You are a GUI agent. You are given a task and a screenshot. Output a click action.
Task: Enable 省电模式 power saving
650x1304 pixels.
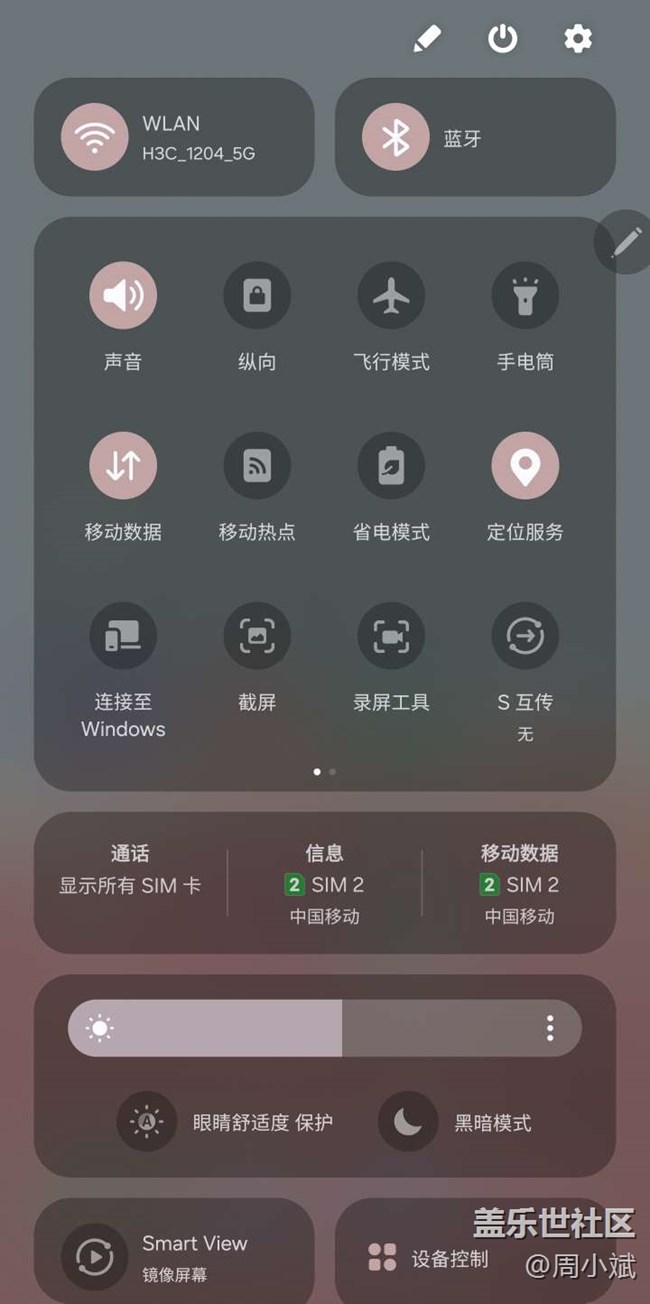click(391, 465)
